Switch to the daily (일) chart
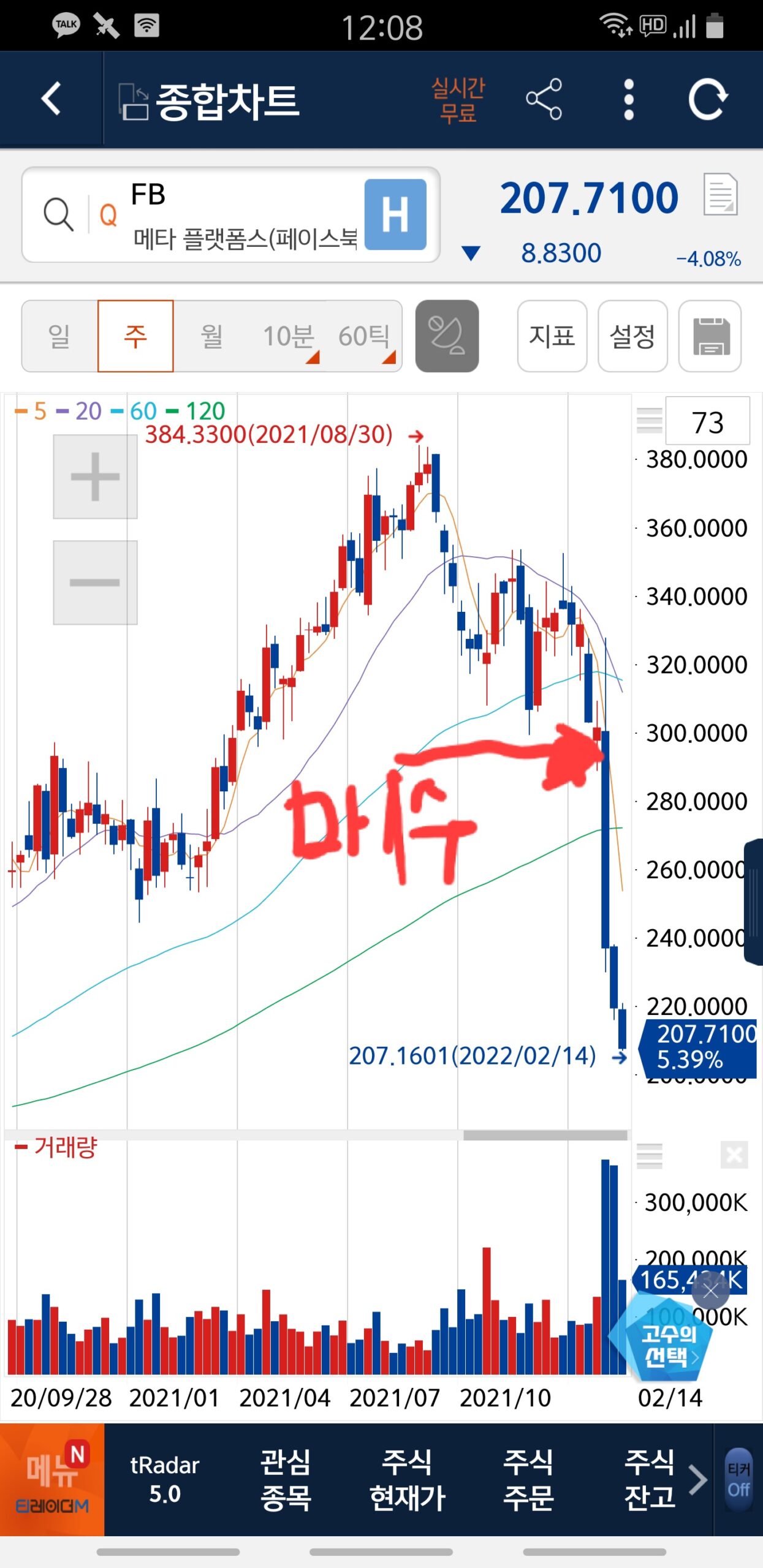Image resolution: width=763 pixels, height=1568 pixels. [x=59, y=336]
